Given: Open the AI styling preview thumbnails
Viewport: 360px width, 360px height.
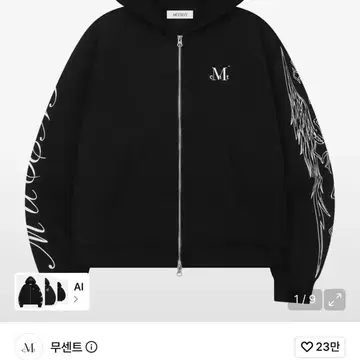Looking at the screenshot, I should coord(52,292).
